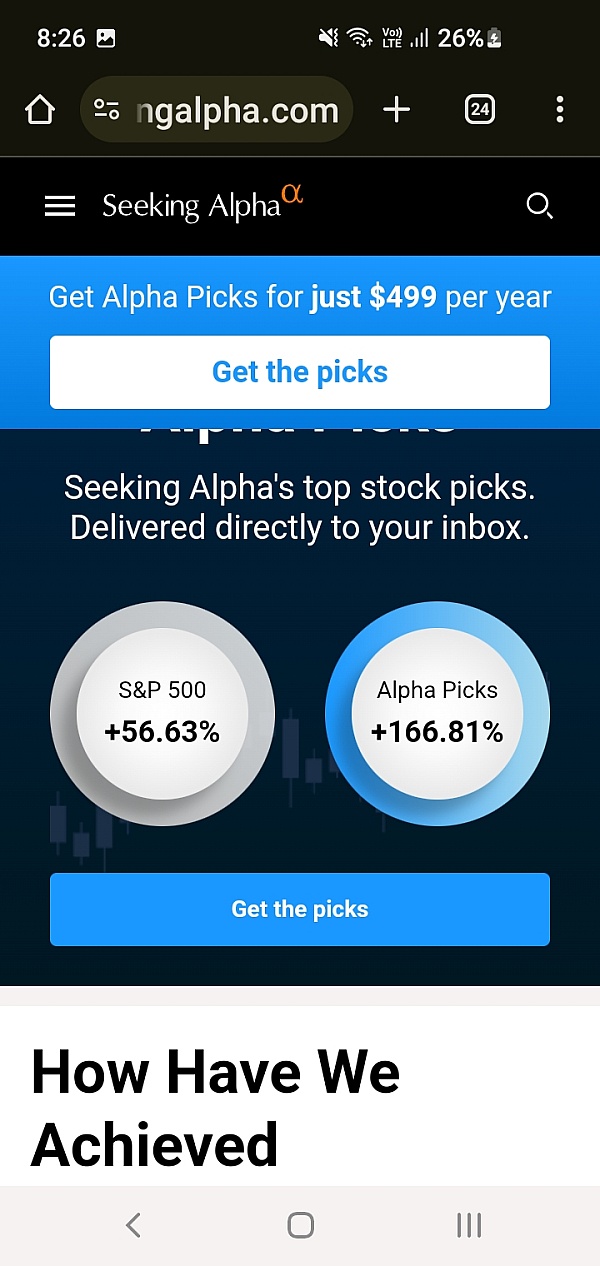The image size is (600, 1266).
Task: Open the Seeking Alpha hamburger menu
Action: click(60, 206)
